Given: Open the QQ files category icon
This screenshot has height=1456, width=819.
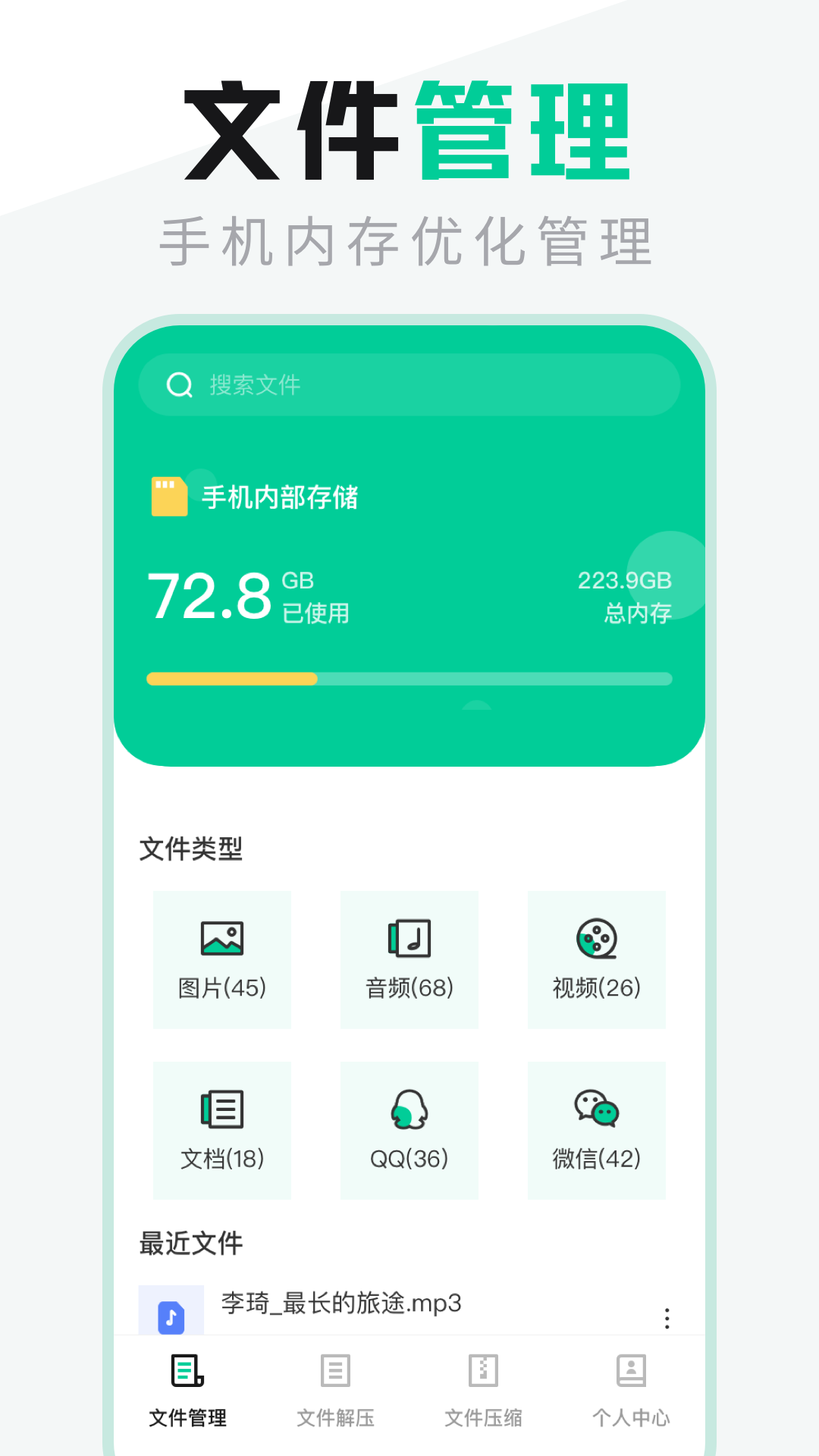Looking at the screenshot, I should (x=409, y=1110).
